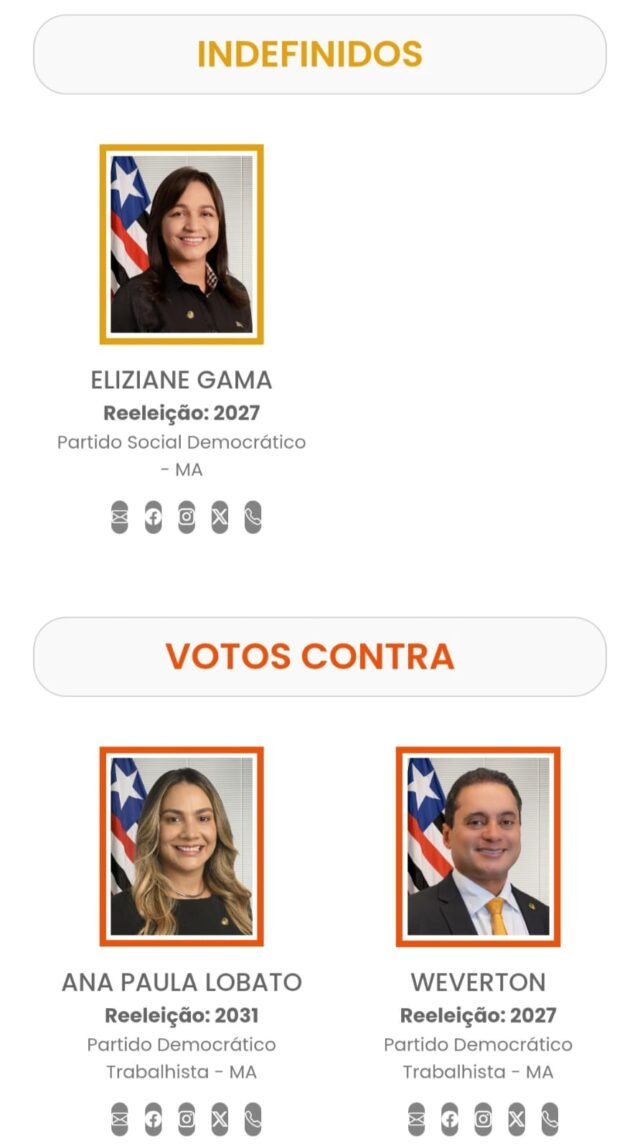Call Ana Paula Lobato via phone icon
This screenshot has height=1148, width=640.
click(253, 1119)
